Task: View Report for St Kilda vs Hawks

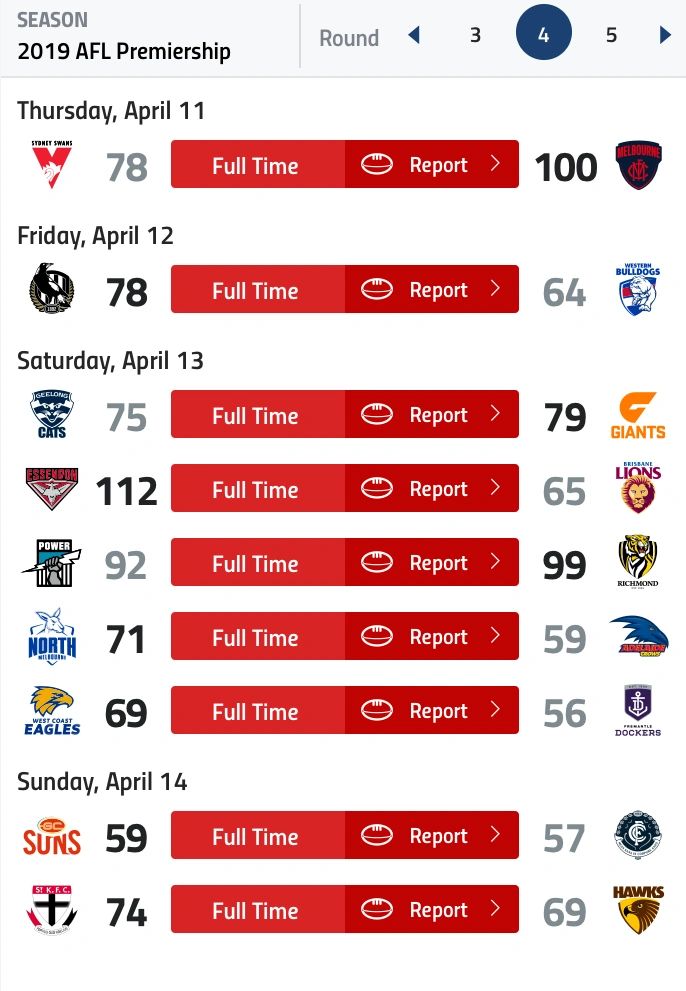Action: pos(432,910)
